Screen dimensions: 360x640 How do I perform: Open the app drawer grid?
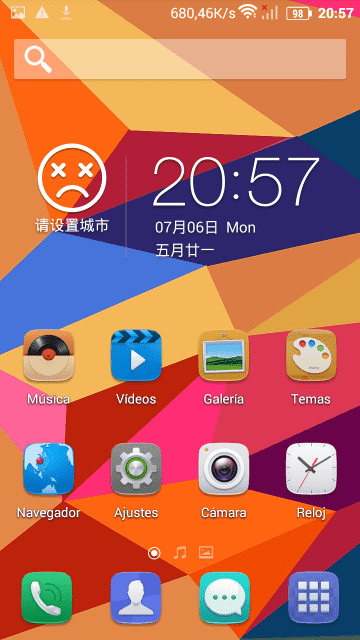[x=313, y=598]
